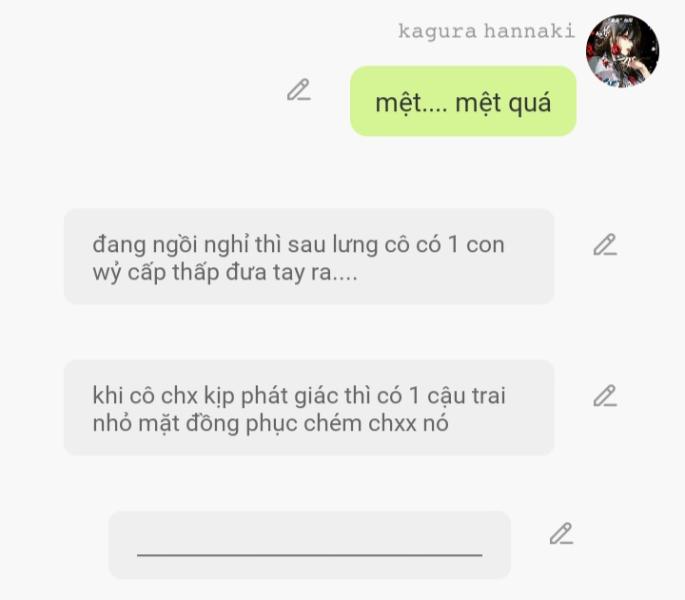
Task: Open kagura hannaki's avatar
Action: [x=622, y=51]
